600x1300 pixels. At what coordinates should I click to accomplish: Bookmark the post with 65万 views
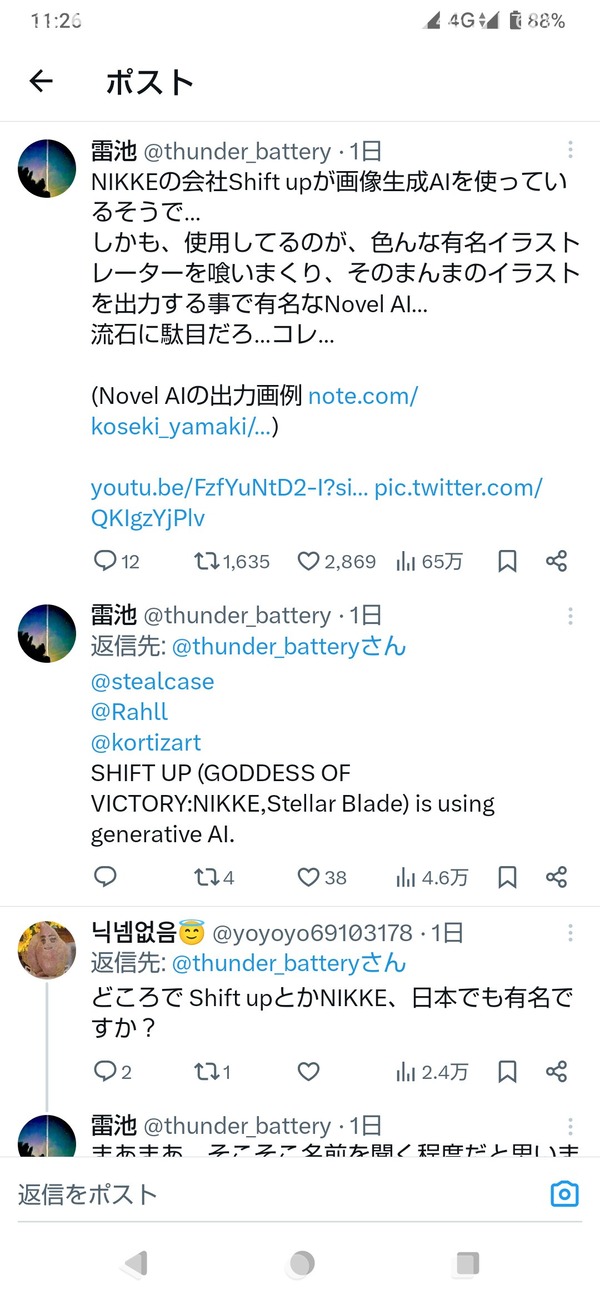508,561
